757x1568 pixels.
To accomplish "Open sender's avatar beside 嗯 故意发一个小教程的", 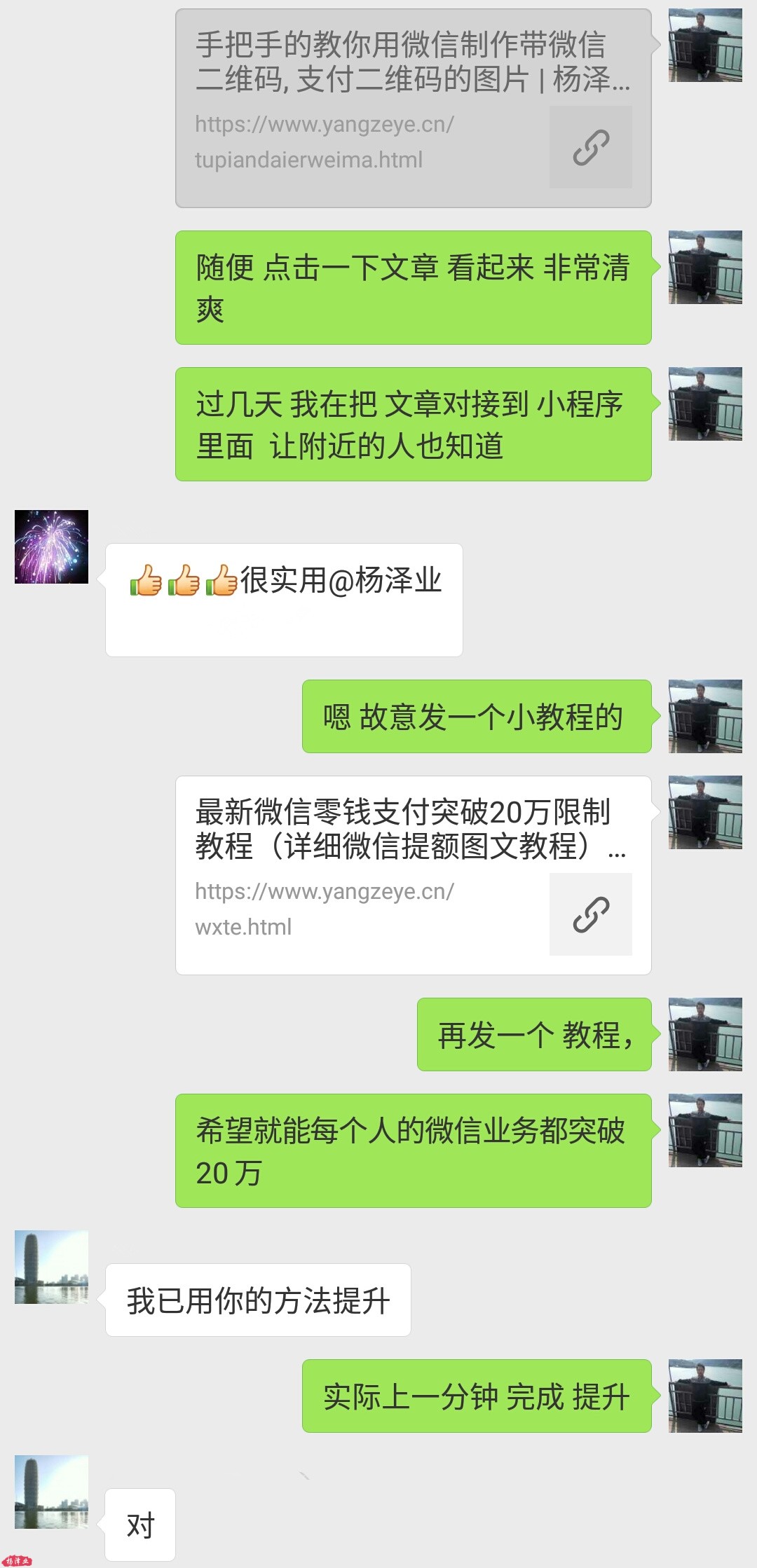I will pos(705,716).
